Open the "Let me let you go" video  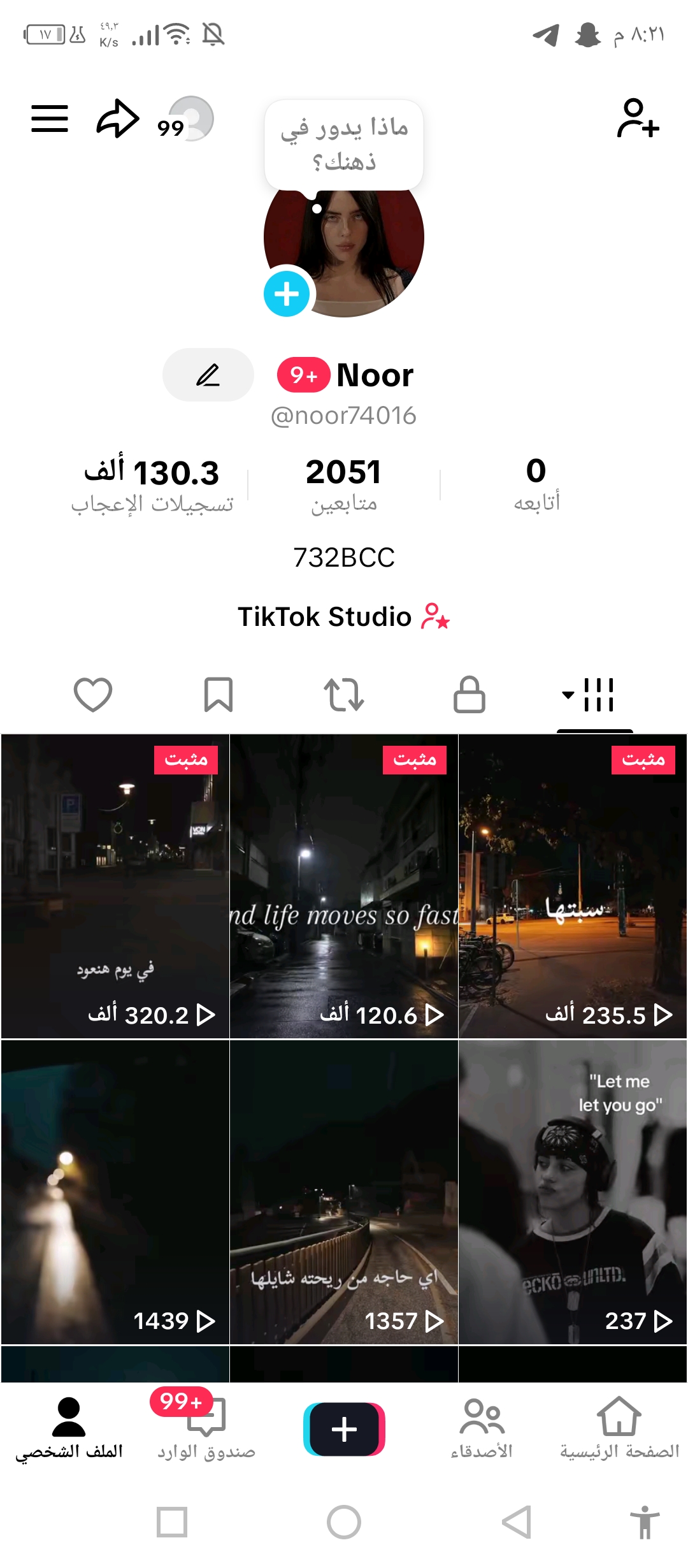click(x=573, y=1192)
